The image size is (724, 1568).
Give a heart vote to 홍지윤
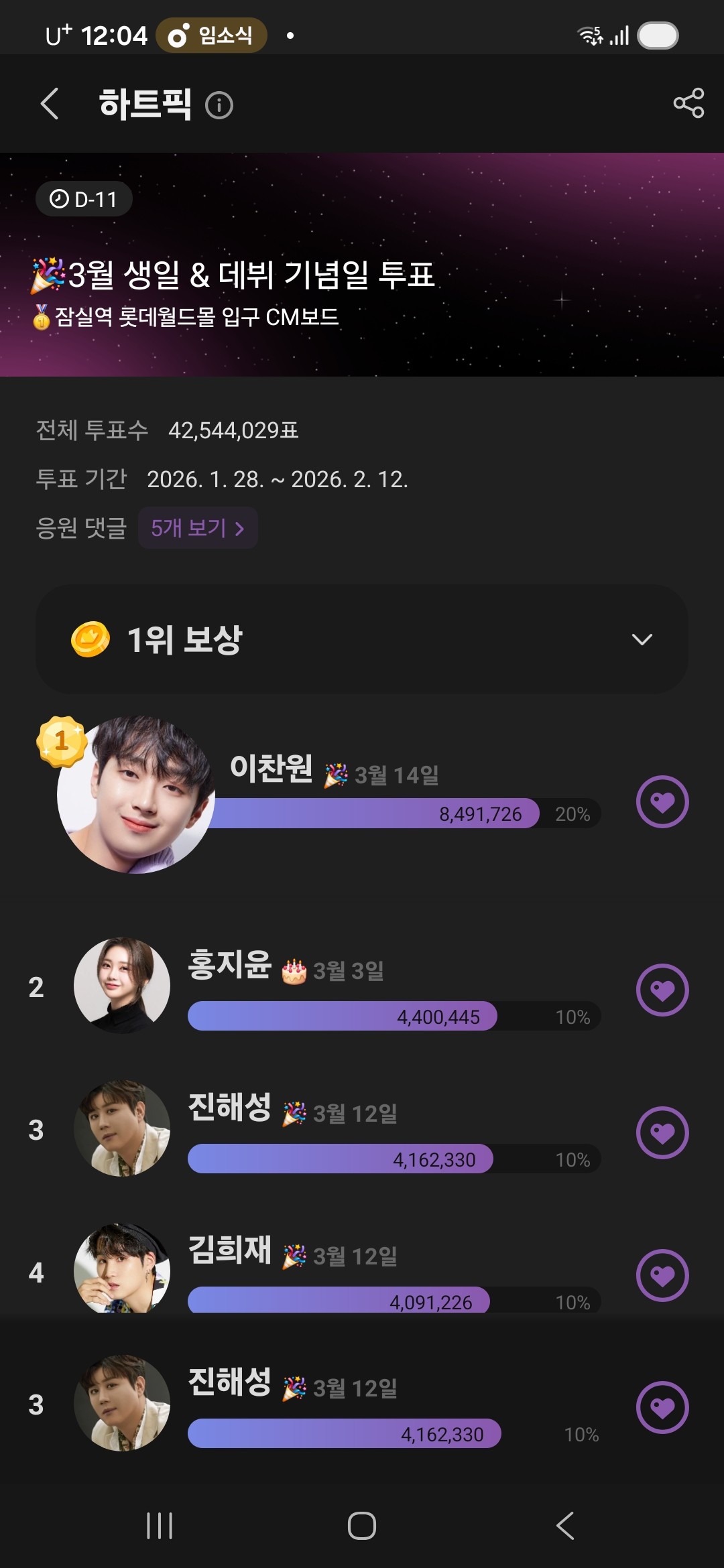pyautogui.click(x=662, y=990)
